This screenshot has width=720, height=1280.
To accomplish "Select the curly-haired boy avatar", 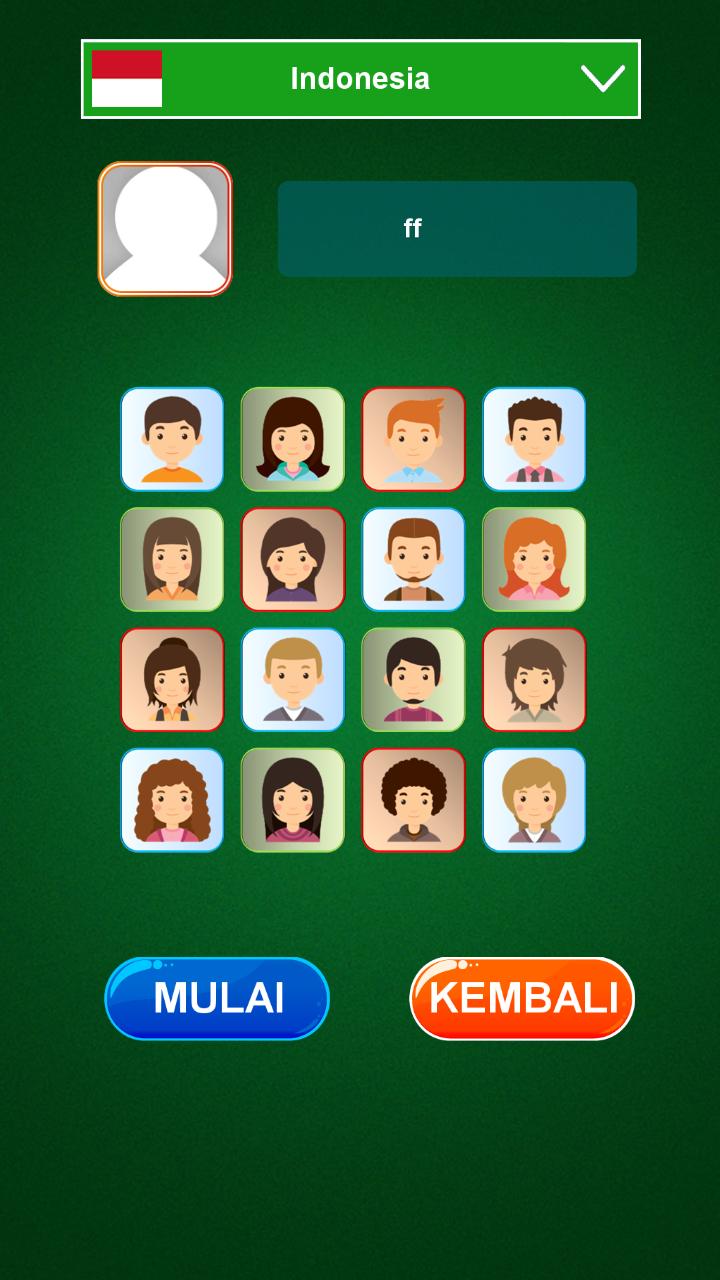I will tap(413, 800).
